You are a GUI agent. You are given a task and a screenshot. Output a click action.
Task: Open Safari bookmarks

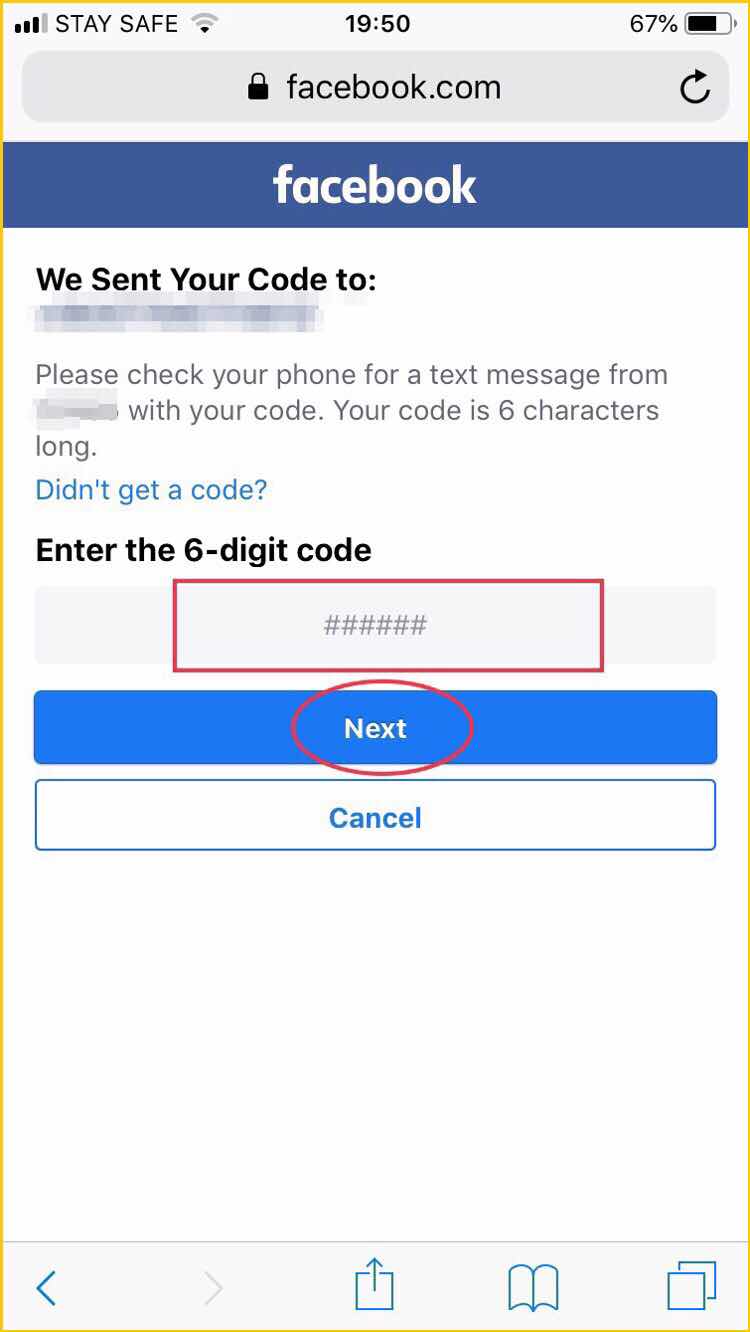(x=533, y=1288)
